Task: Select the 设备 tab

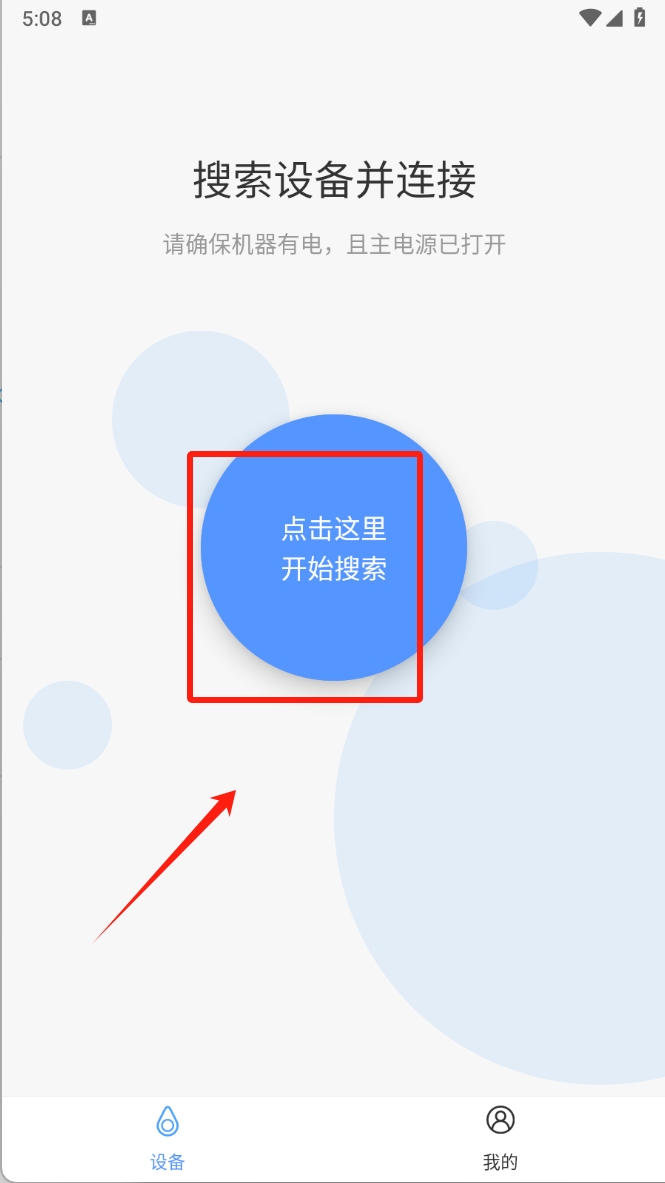Action: tap(168, 1138)
